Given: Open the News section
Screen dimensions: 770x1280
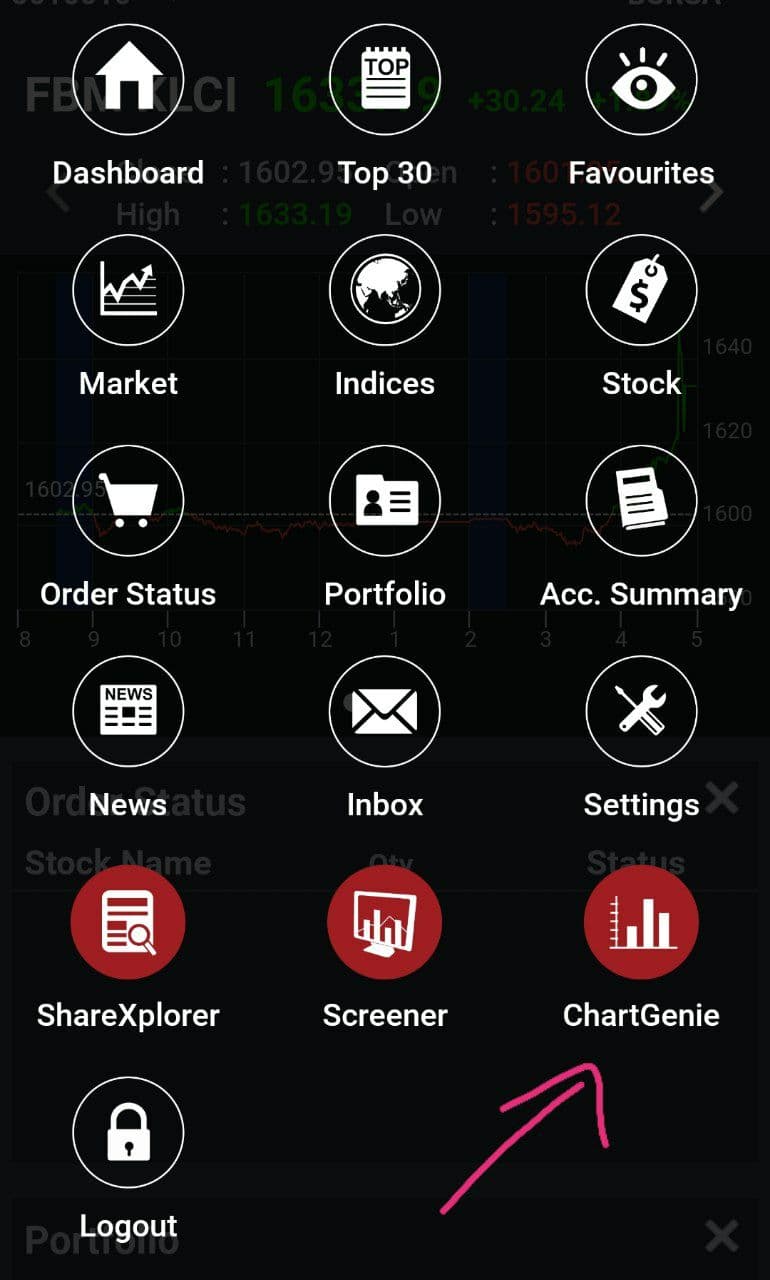Looking at the screenshot, I should pyautogui.click(x=128, y=711).
